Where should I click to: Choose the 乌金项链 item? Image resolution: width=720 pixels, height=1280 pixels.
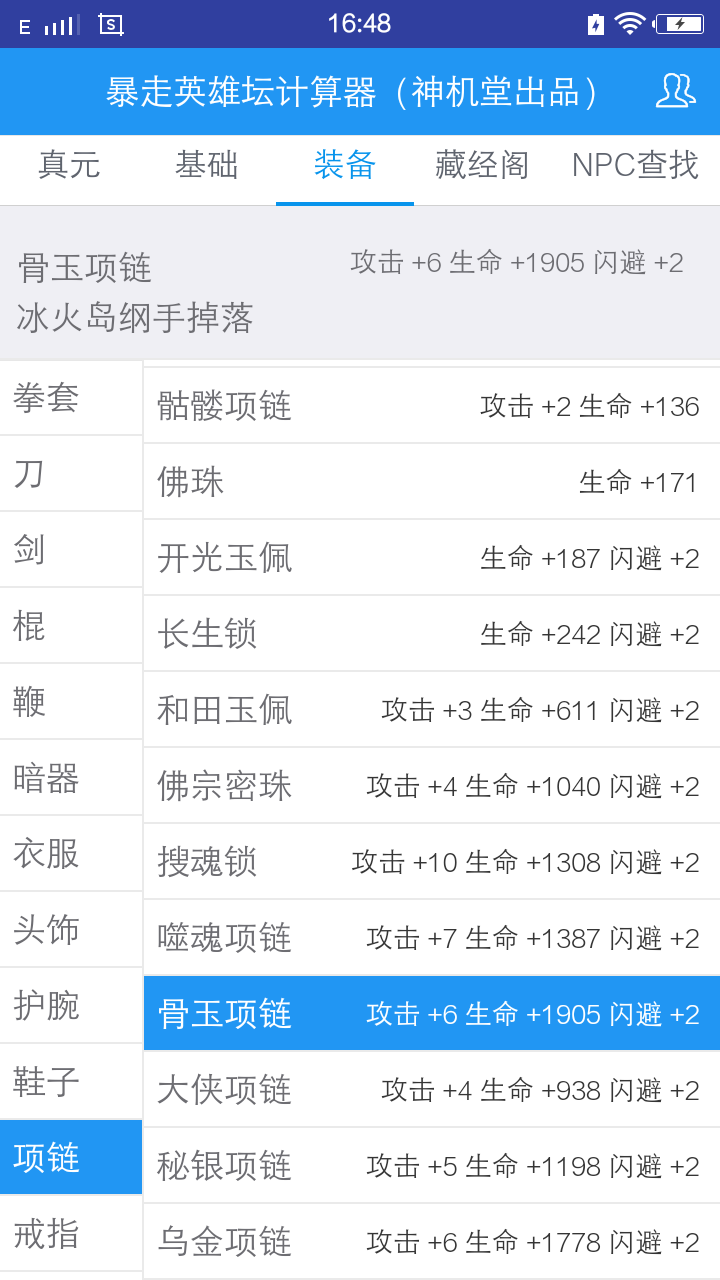432,1242
